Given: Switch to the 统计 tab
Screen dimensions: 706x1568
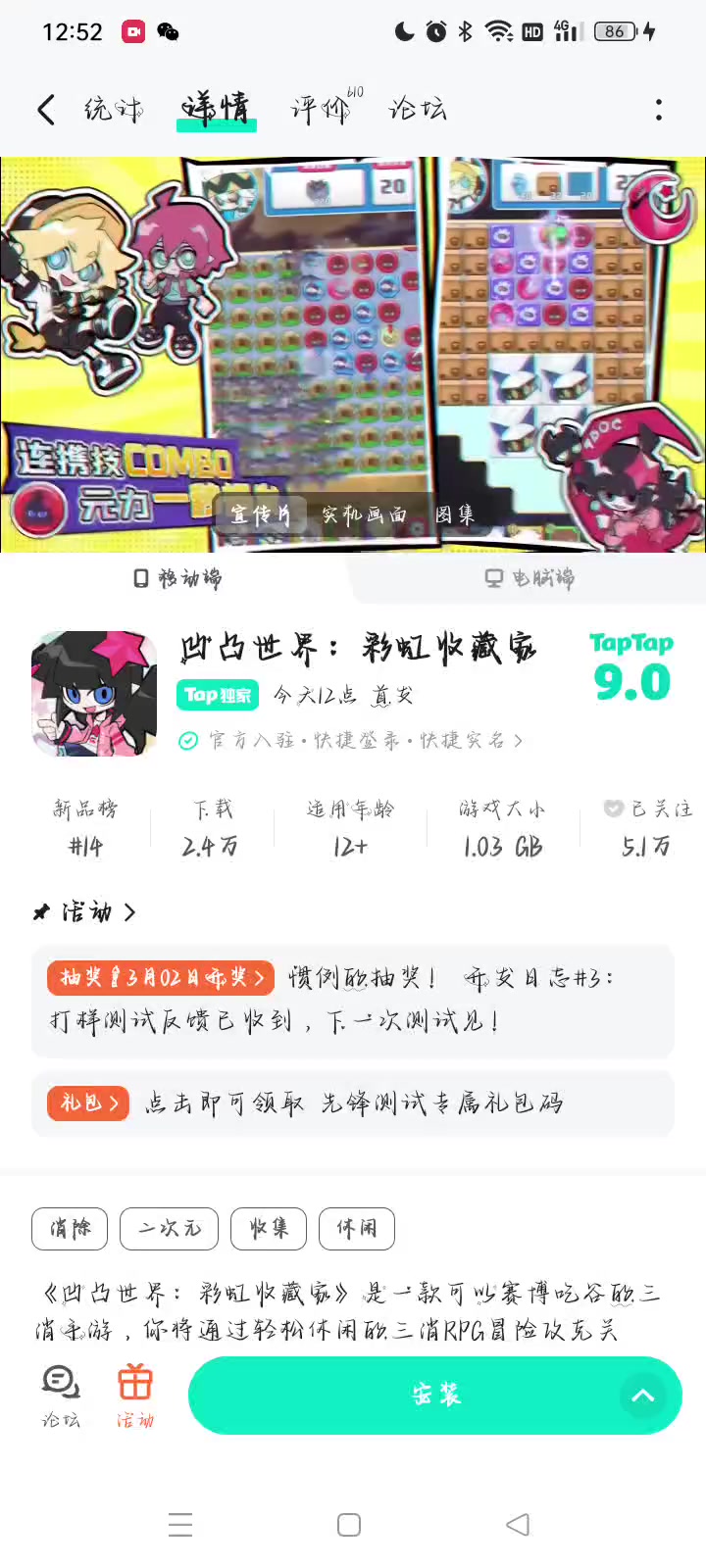Looking at the screenshot, I should 113,109.
